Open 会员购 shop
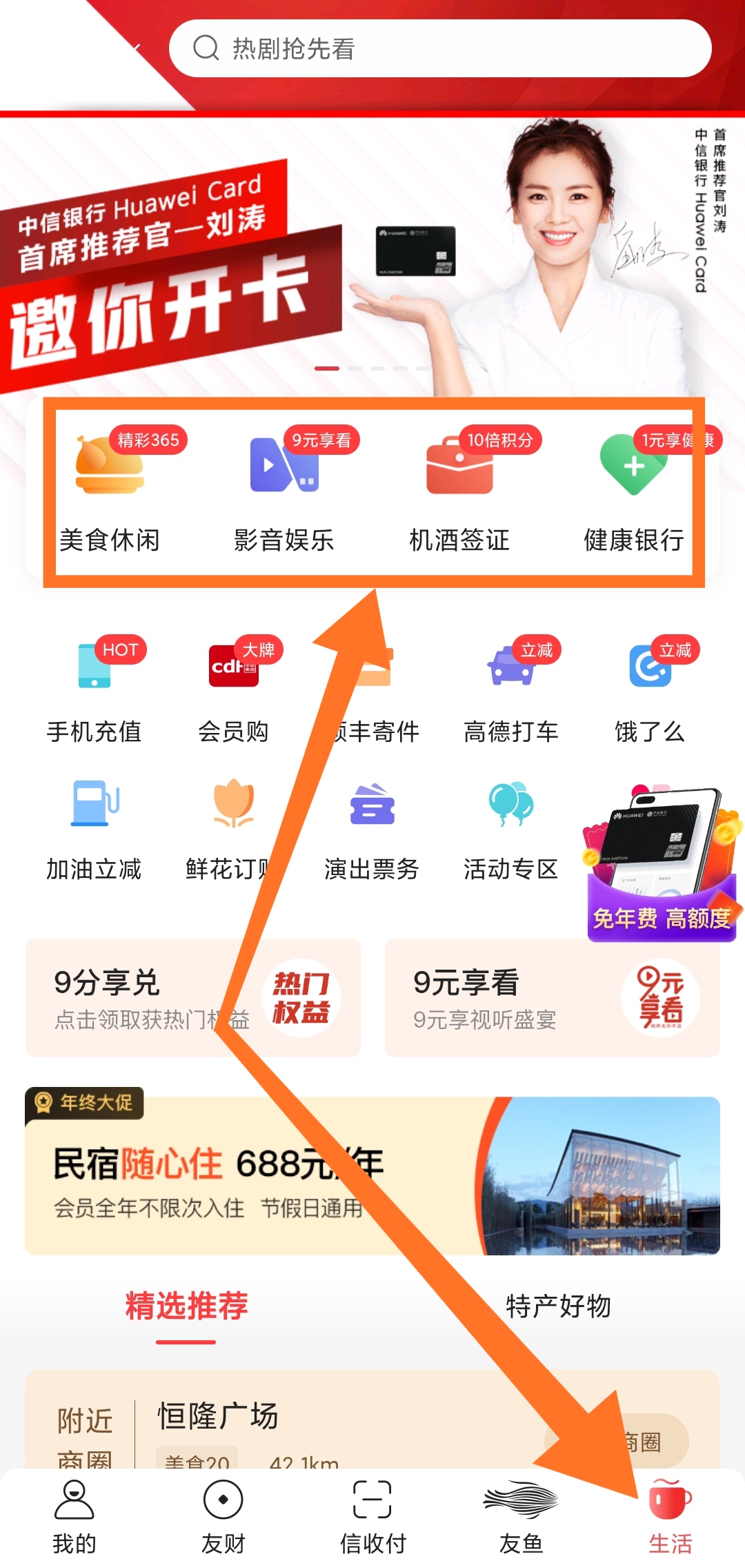This screenshot has height=1568, width=745. tap(233, 690)
